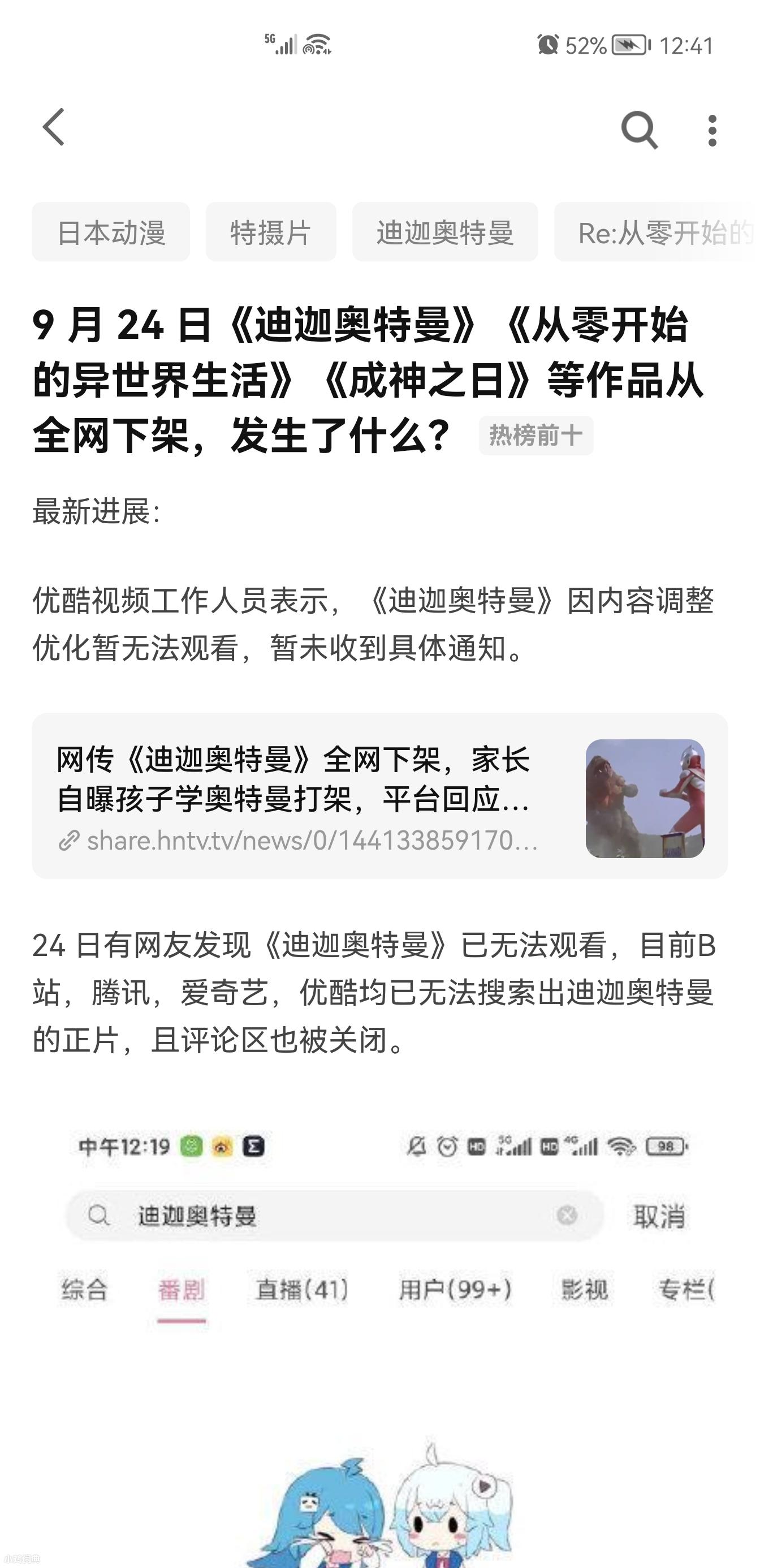View the 迪迦奥特曼 topic chip
The image size is (760, 1568).
pyautogui.click(x=445, y=232)
